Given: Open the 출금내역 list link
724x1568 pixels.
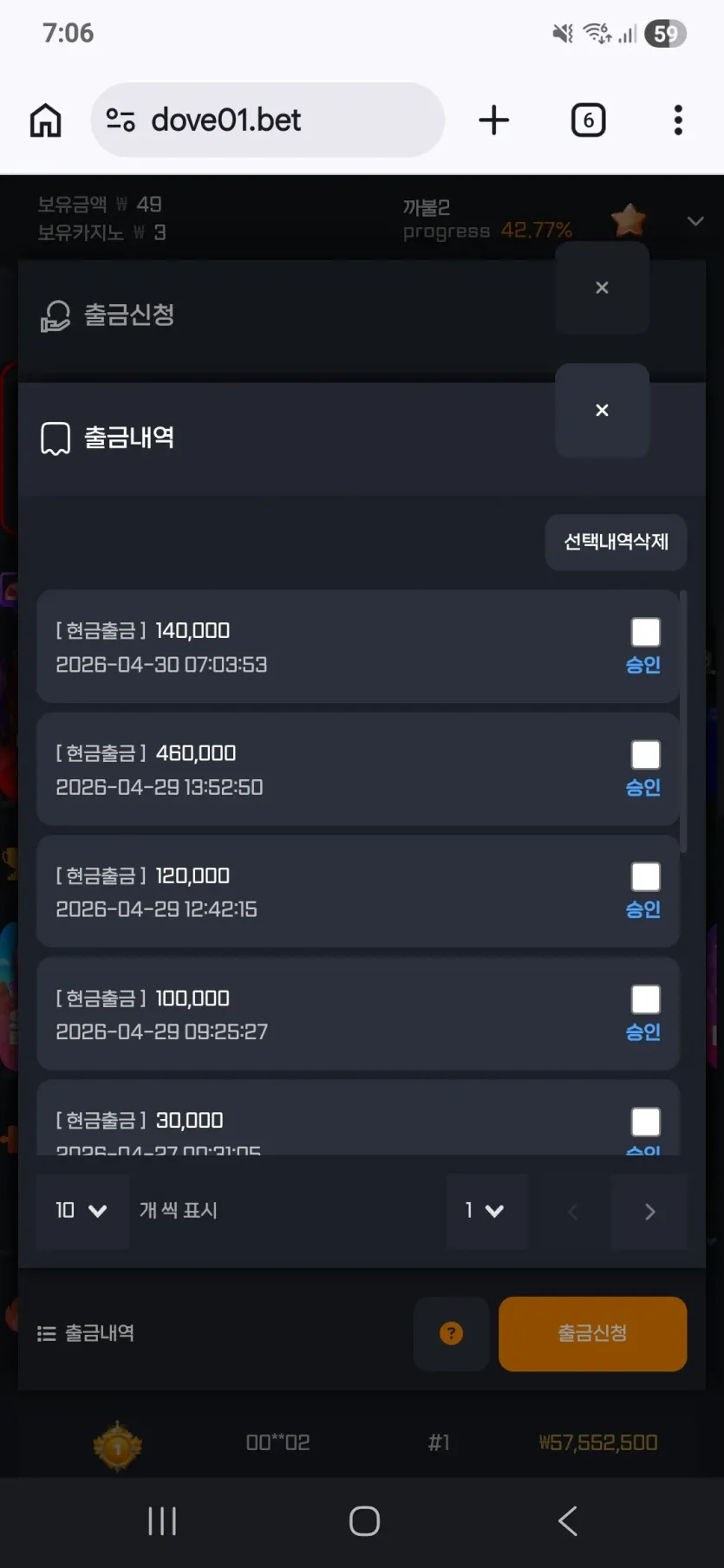Looking at the screenshot, I should coord(86,1333).
